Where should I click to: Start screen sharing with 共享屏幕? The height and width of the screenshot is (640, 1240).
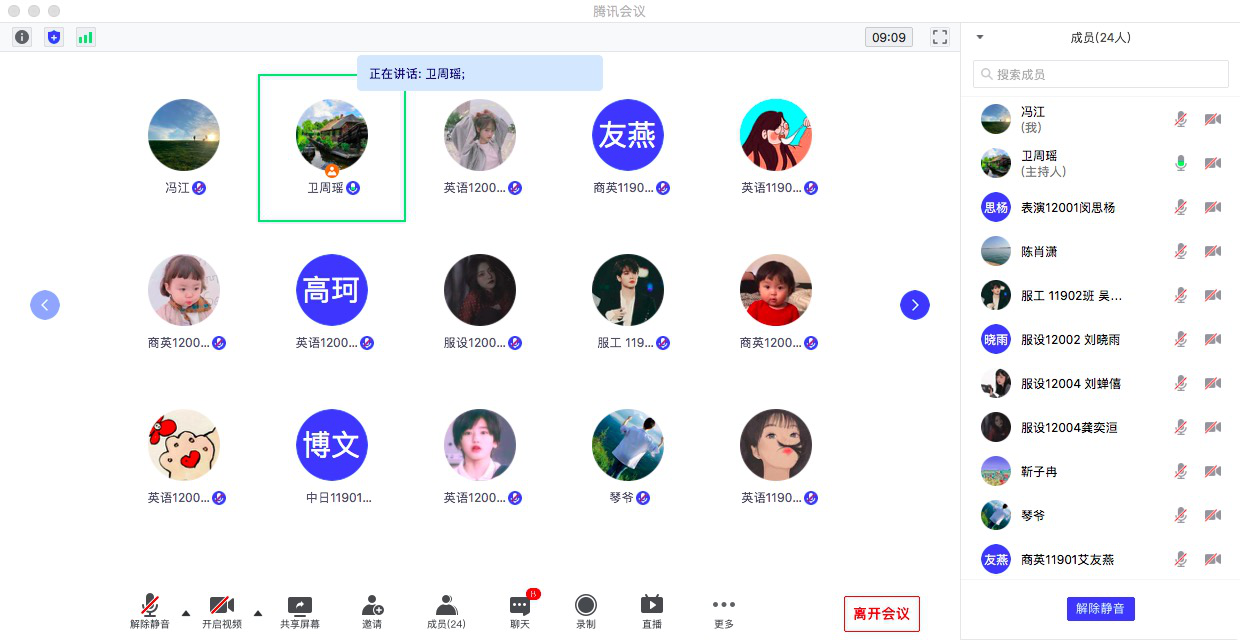[x=300, y=611]
